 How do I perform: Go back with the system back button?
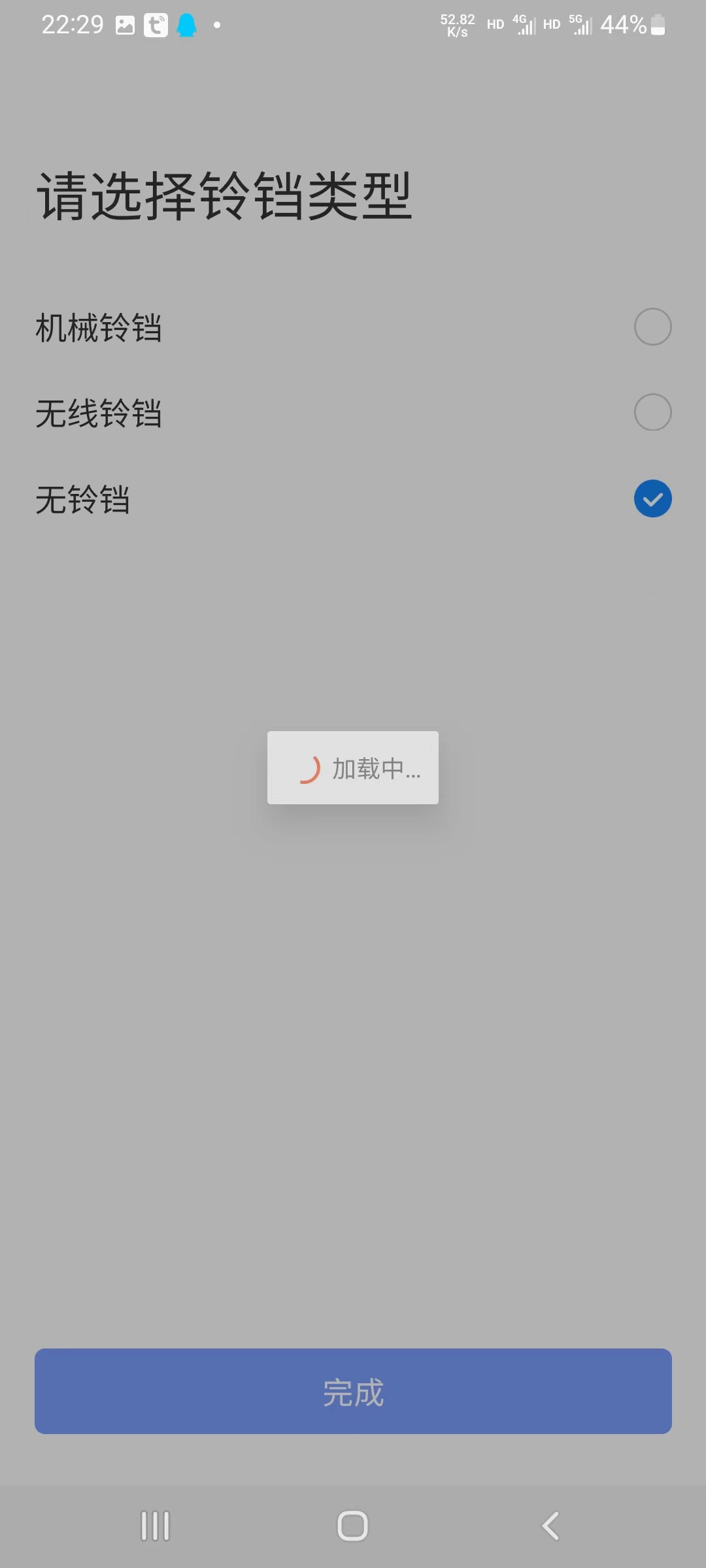point(550,1526)
